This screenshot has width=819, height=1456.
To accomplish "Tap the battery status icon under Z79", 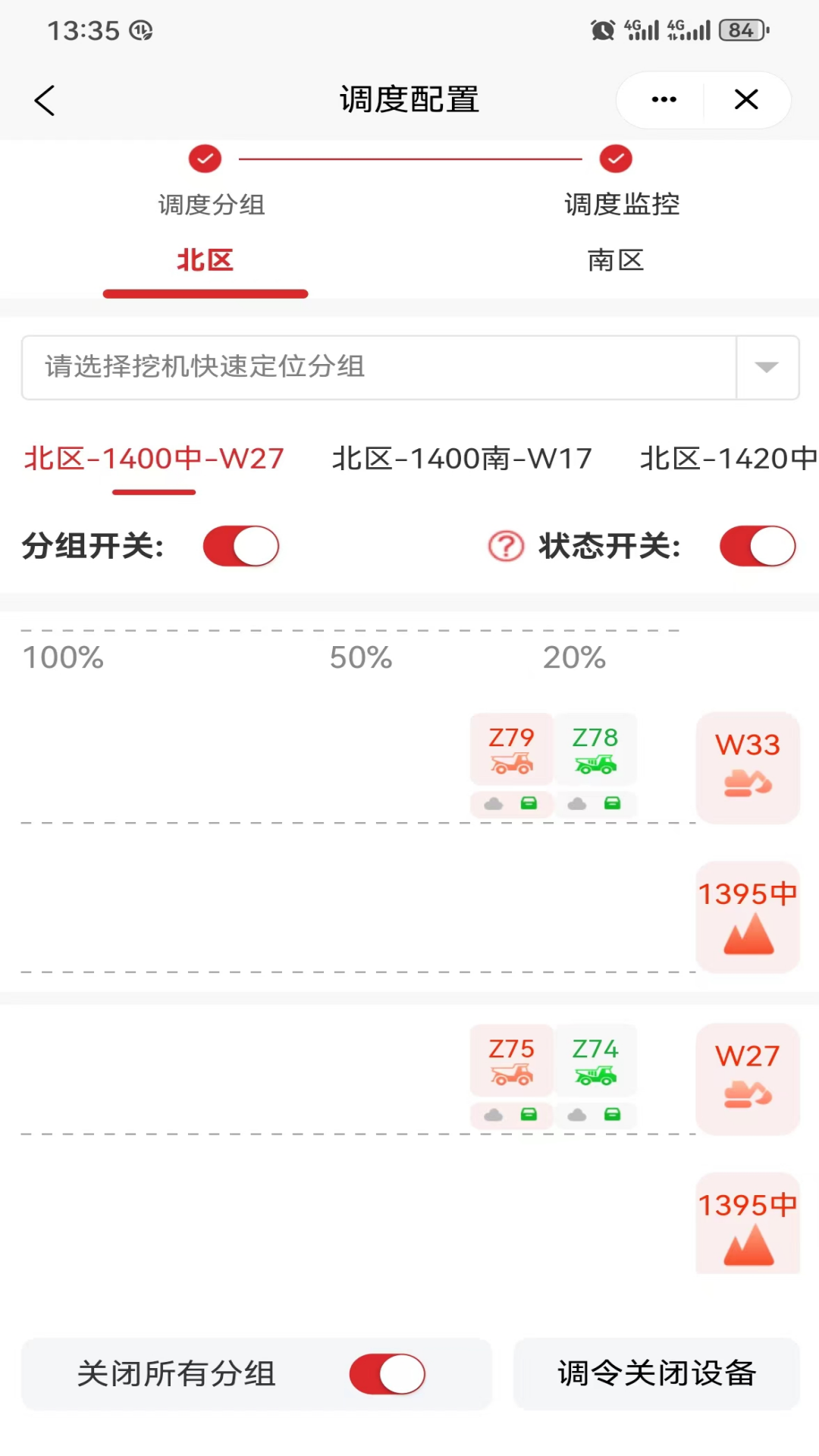I will [529, 804].
